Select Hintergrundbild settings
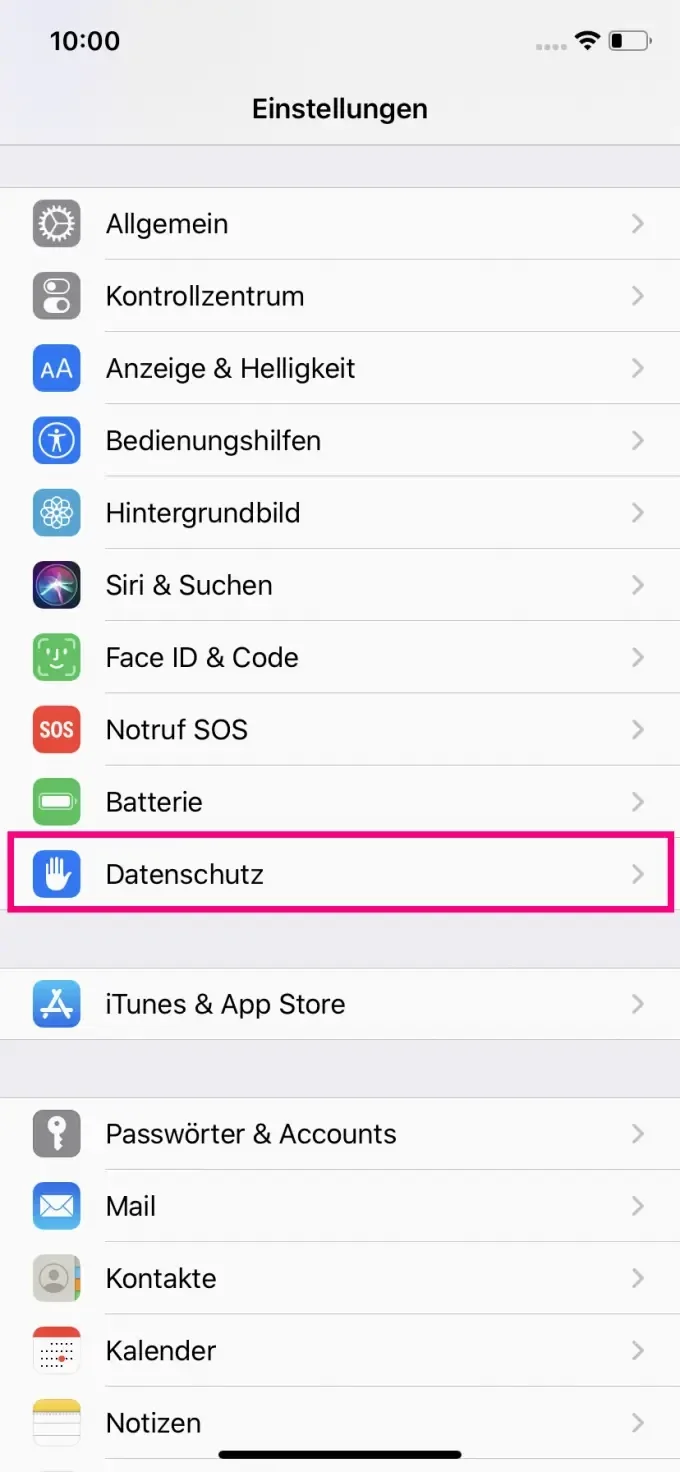Screen dimensions: 680x1472 340,513
